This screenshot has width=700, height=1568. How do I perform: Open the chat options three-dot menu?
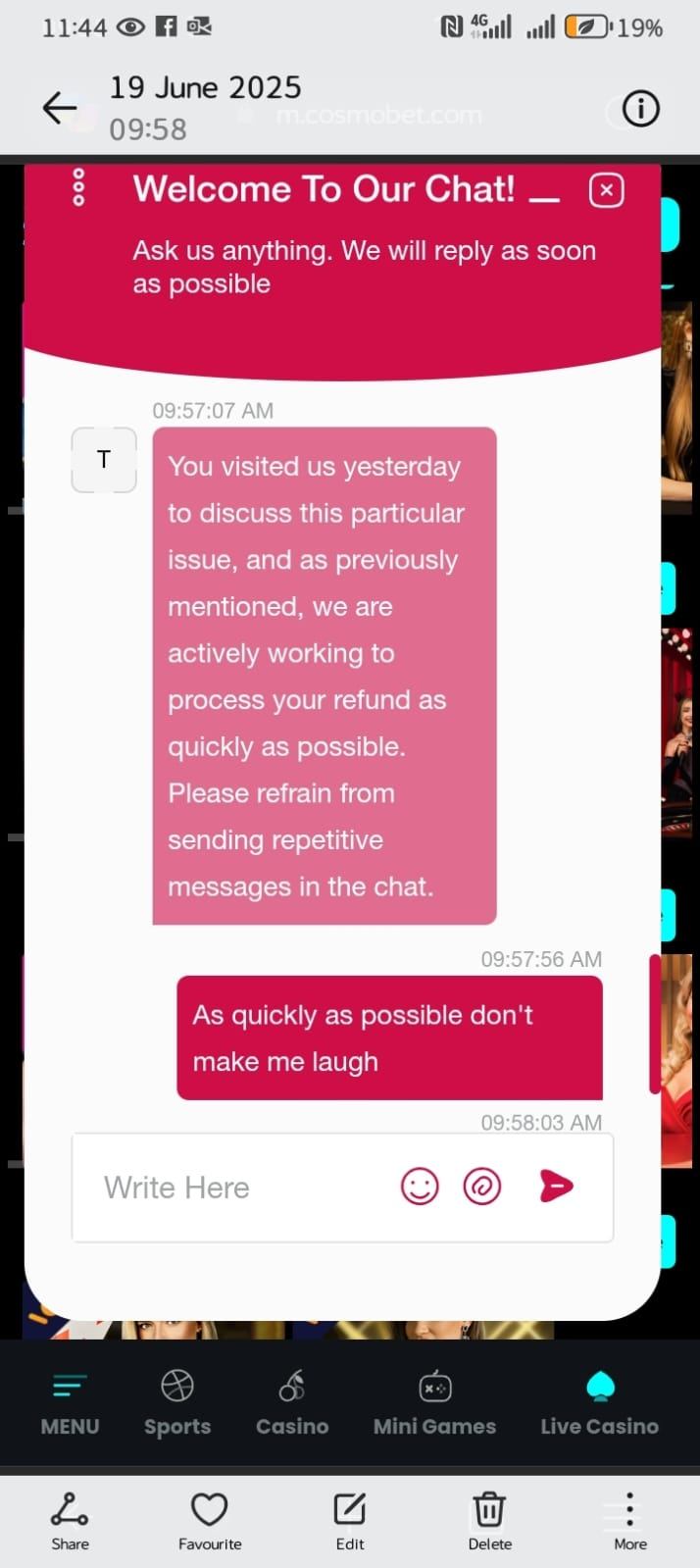(79, 187)
